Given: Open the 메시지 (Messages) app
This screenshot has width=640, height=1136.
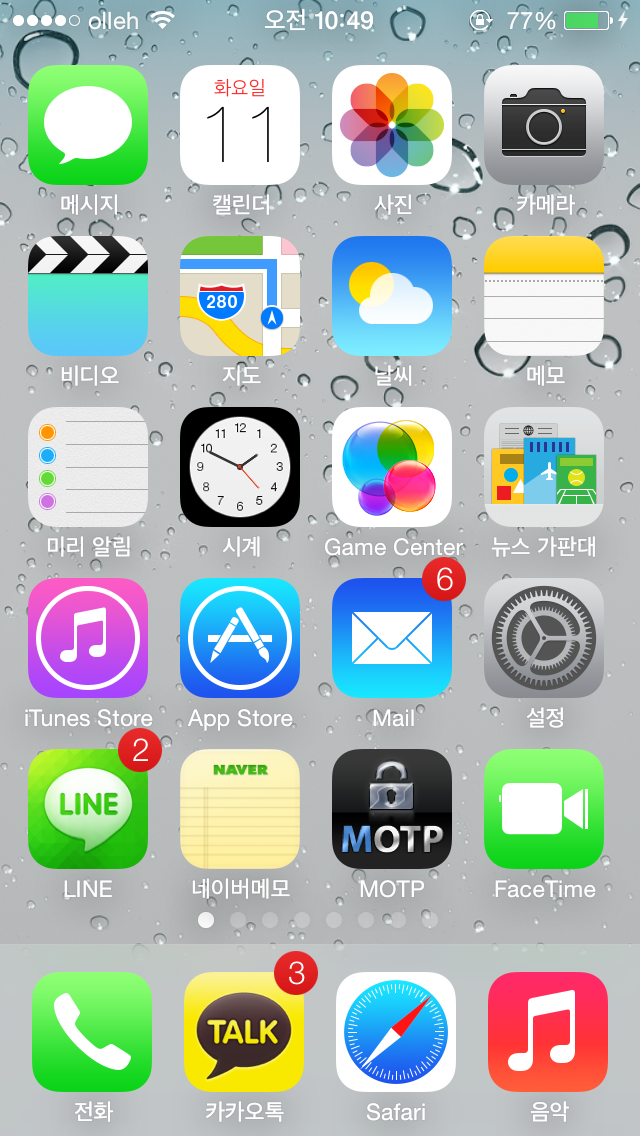Looking at the screenshot, I should [88, 126].
